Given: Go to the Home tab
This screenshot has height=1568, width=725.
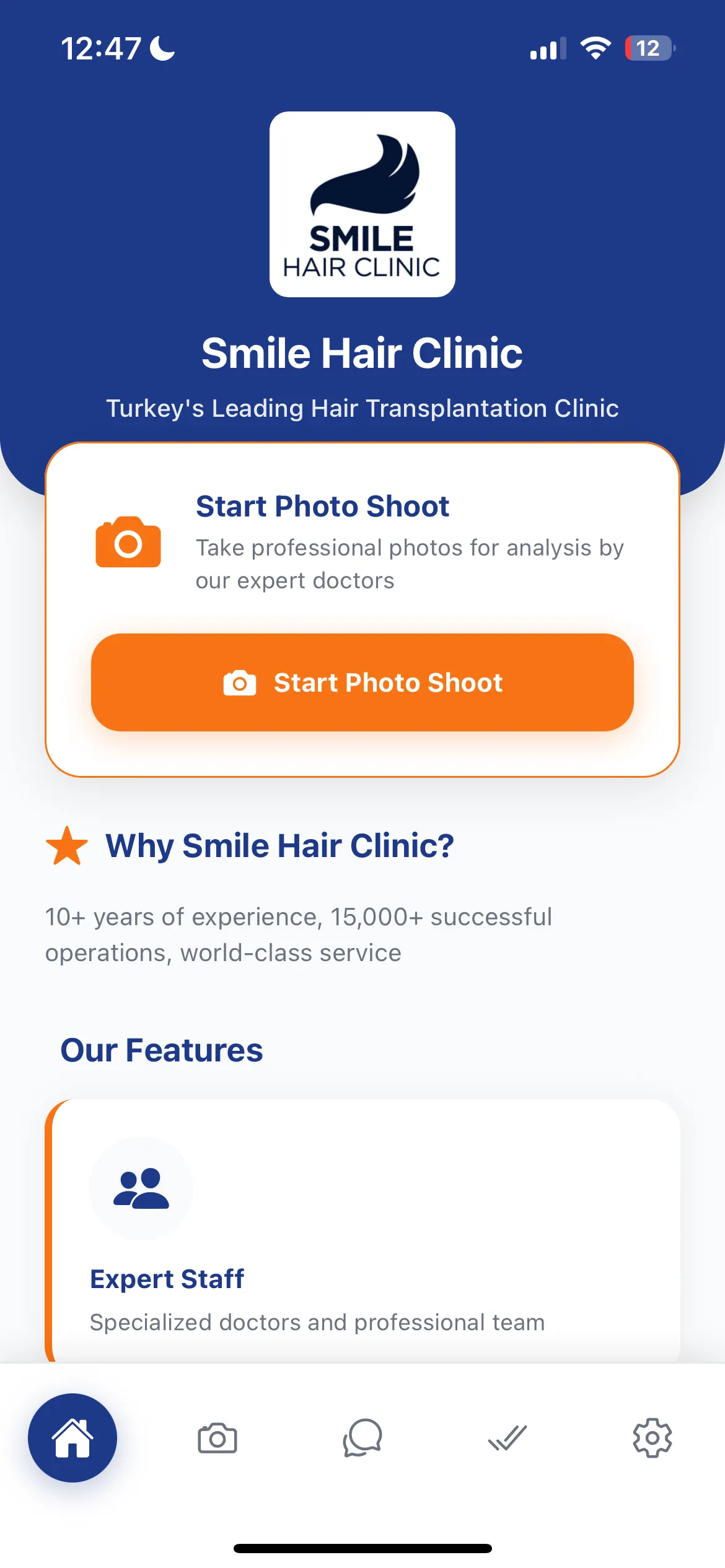Looking at the screenshot, I should click(x=72, y=1437).
